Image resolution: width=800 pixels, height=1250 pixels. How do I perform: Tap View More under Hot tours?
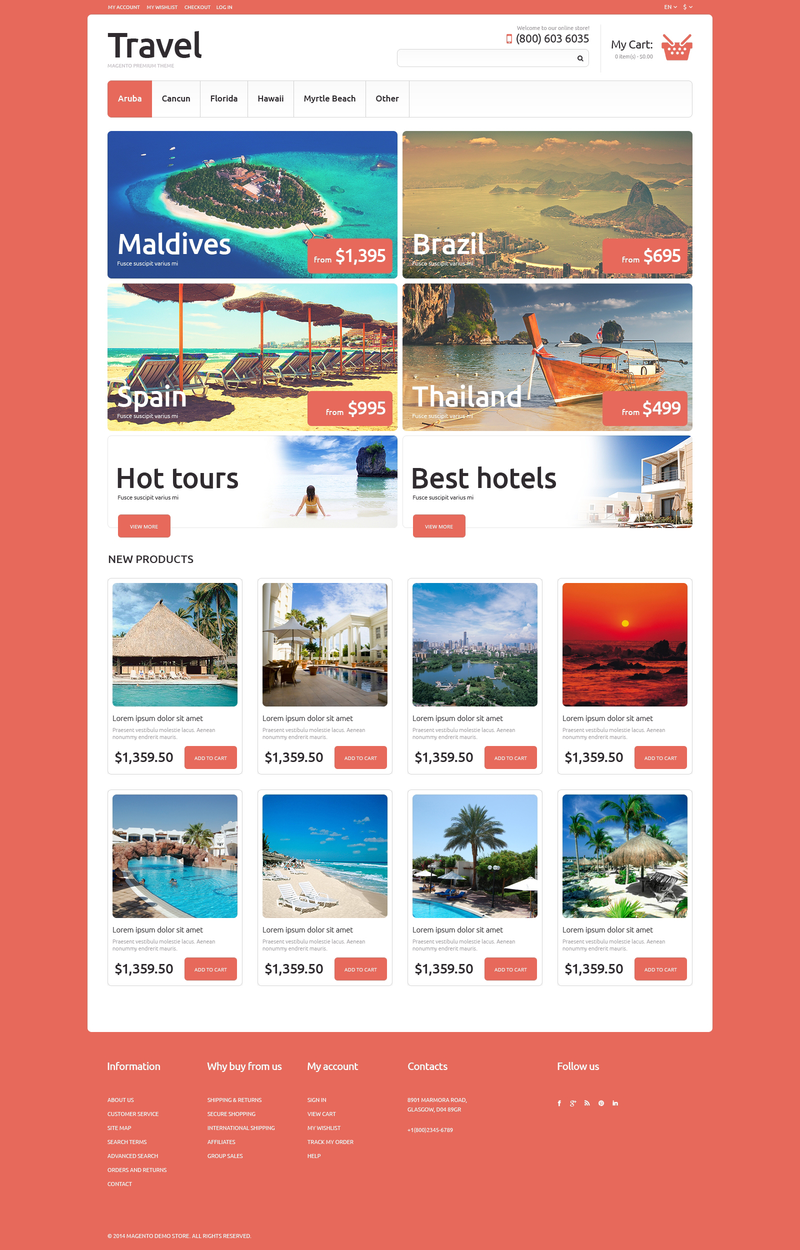[x=144, y=526]
